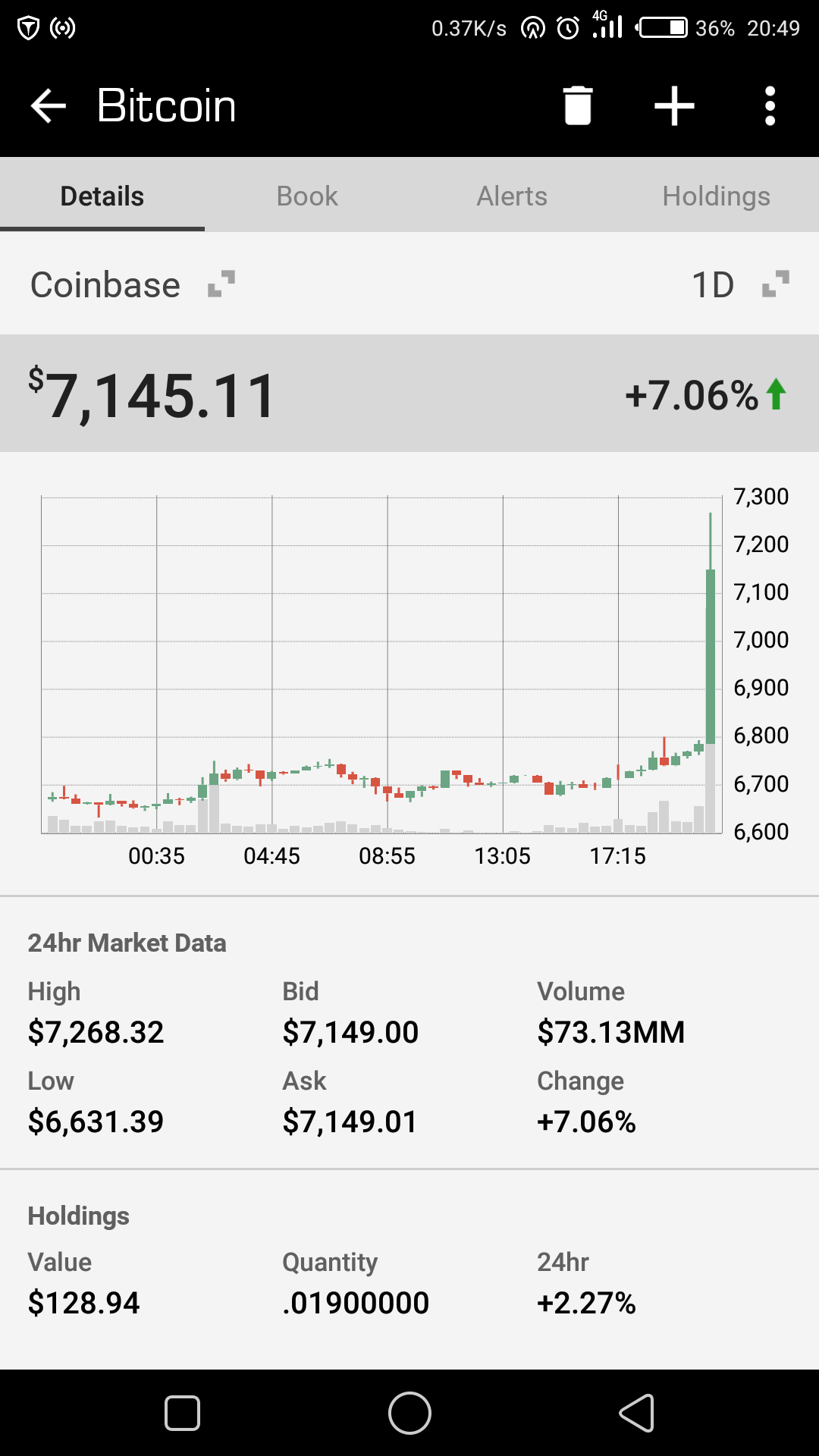
Task: Change the Coinbase exchange selection
Action: click(133, 285)
